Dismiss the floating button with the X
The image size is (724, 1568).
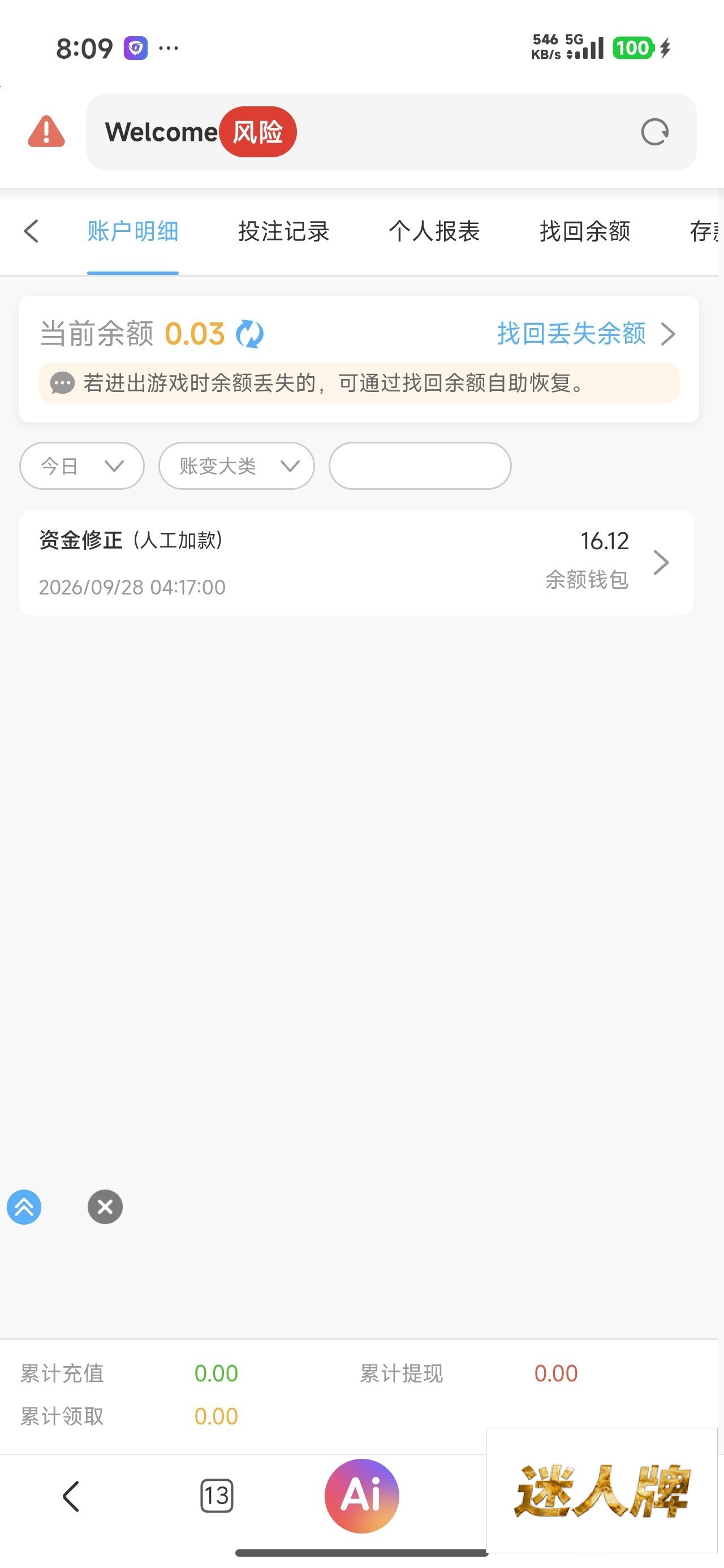click(105, 1207)
